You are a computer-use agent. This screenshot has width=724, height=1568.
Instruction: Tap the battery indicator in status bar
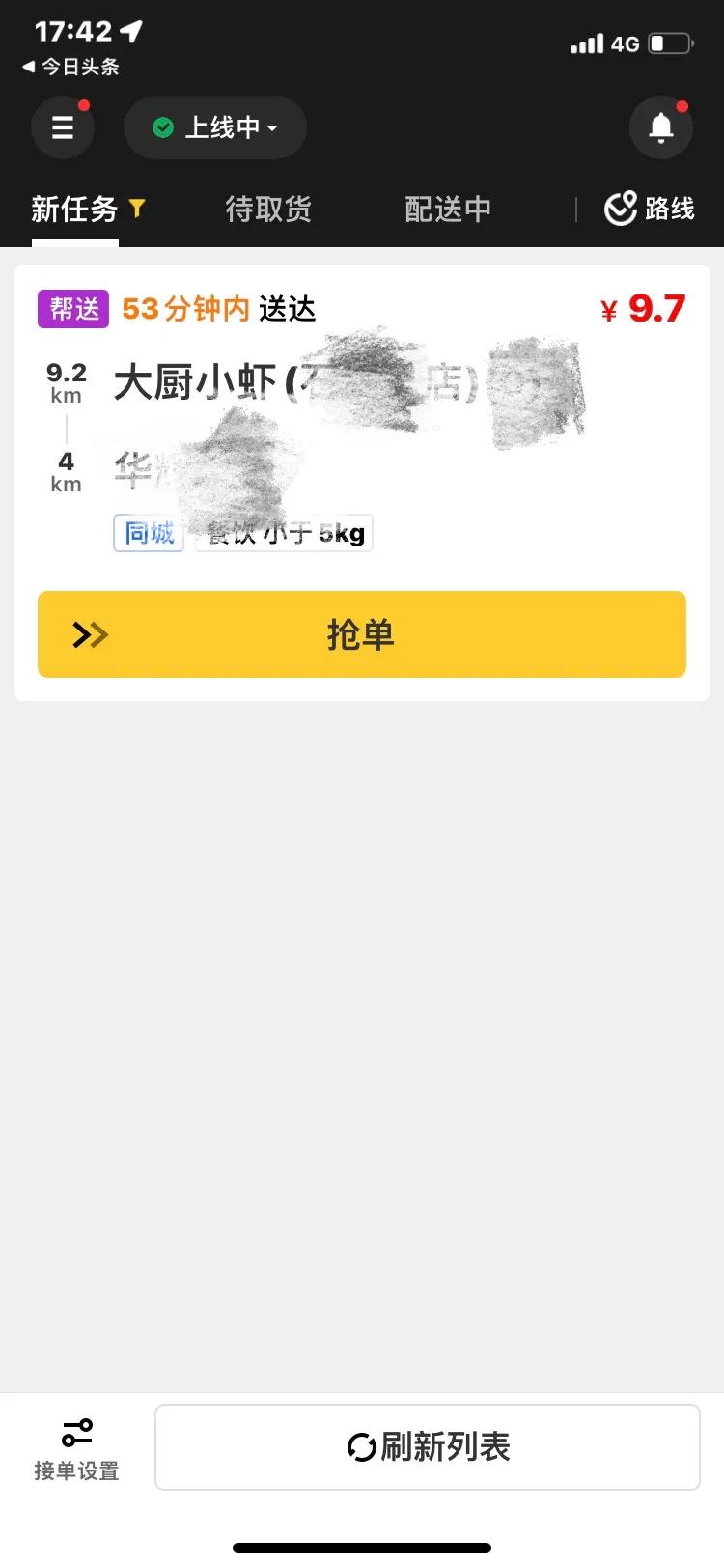(665, 42)
